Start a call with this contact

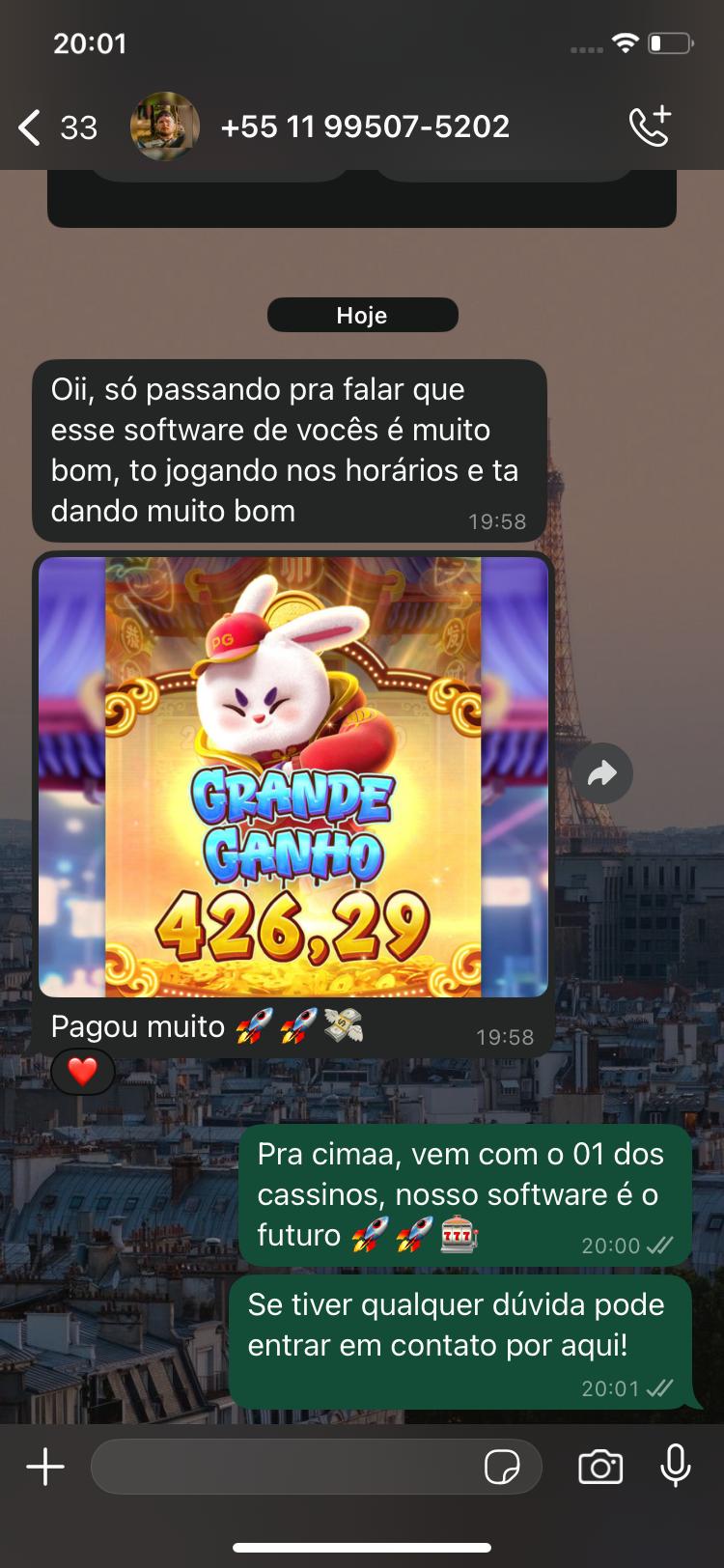point(649,126)
